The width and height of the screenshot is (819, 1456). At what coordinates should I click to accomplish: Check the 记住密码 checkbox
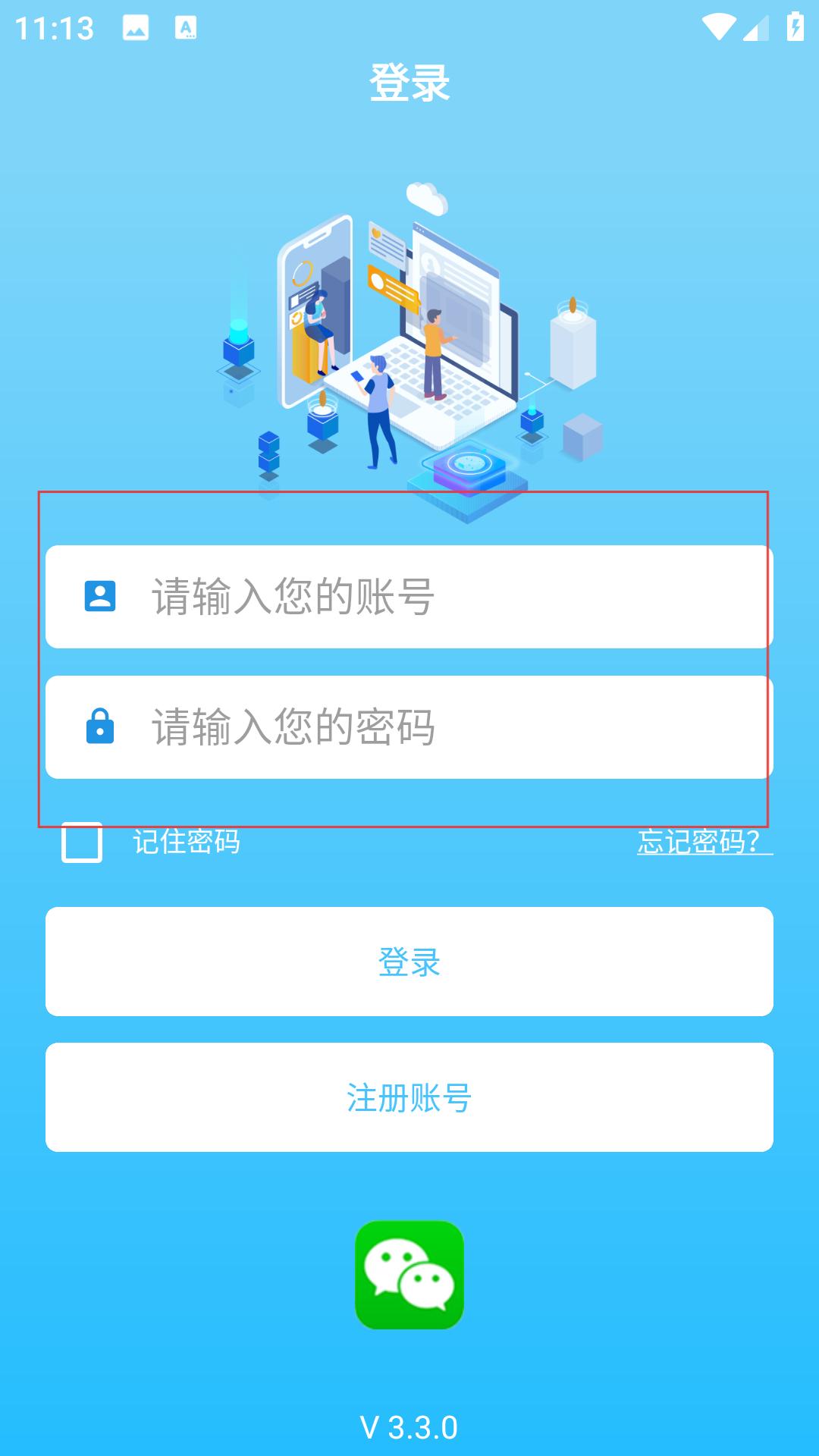82,843
